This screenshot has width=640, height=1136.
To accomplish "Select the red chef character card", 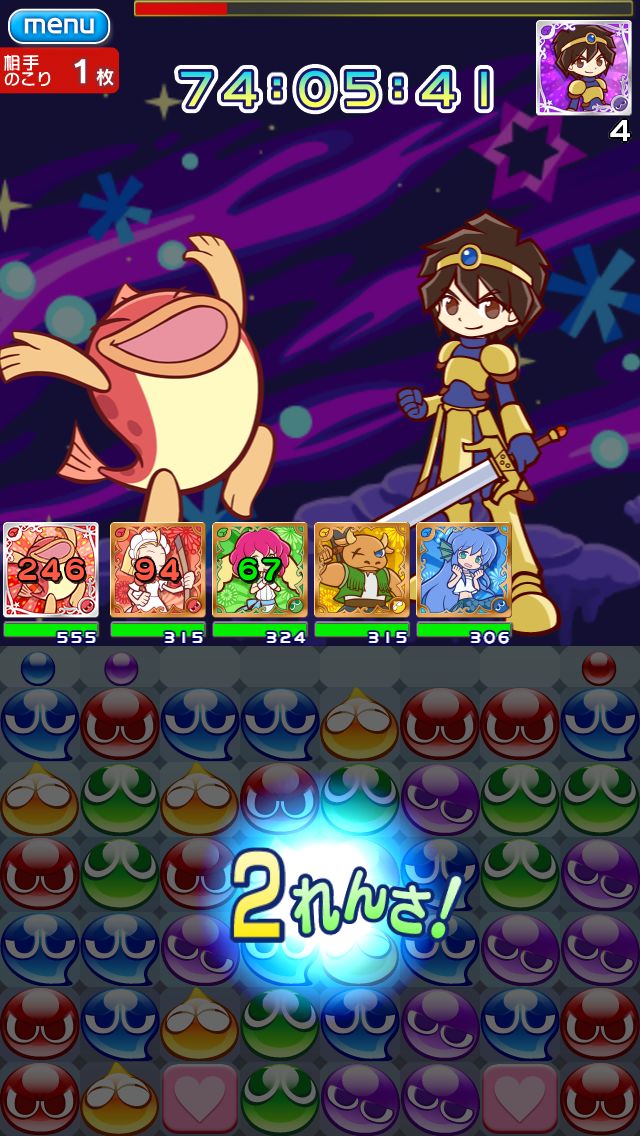I will coord(157,570).
